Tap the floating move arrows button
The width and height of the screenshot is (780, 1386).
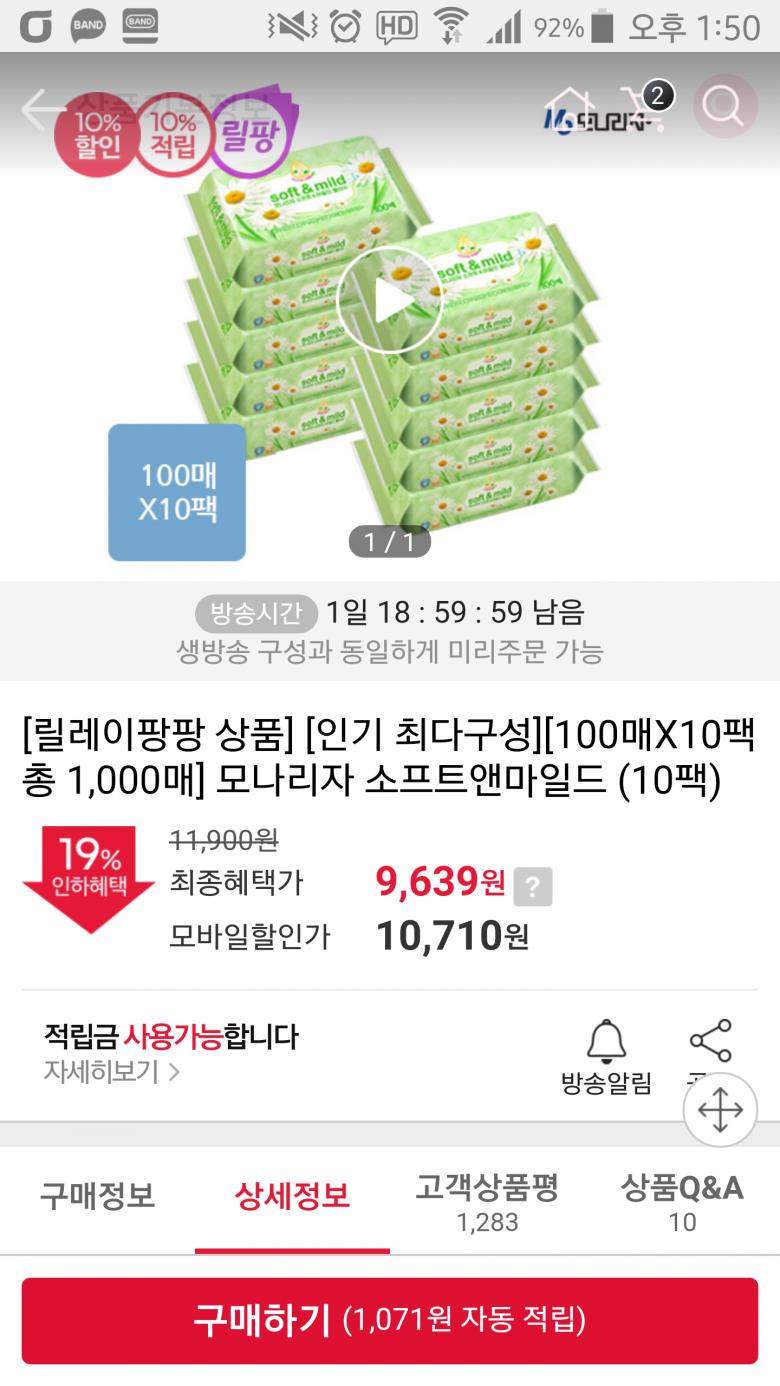720,1111
